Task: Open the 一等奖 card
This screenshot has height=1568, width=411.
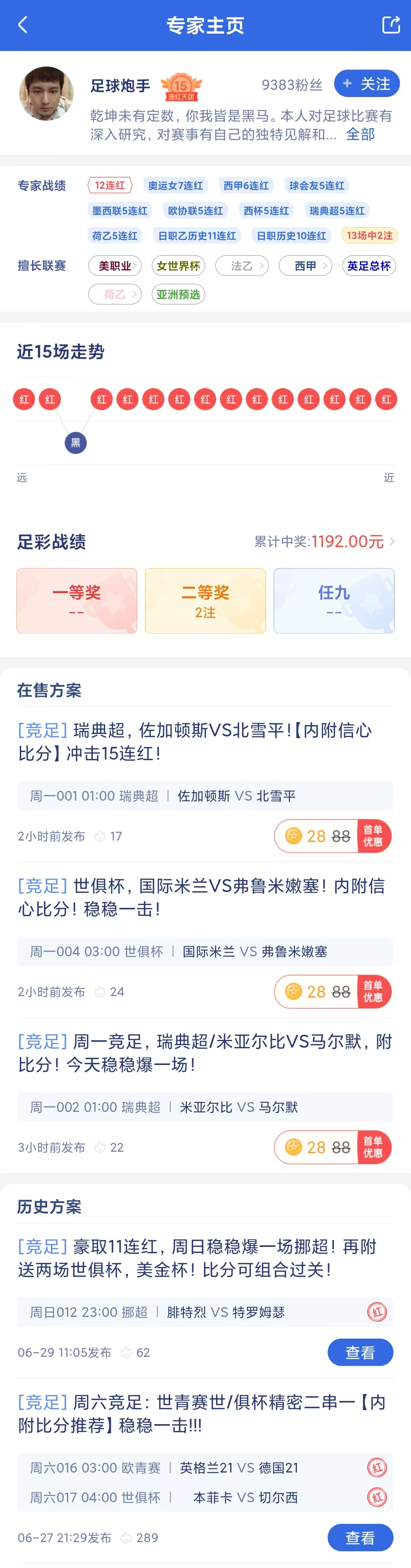Action: click(x=77, y=601)
